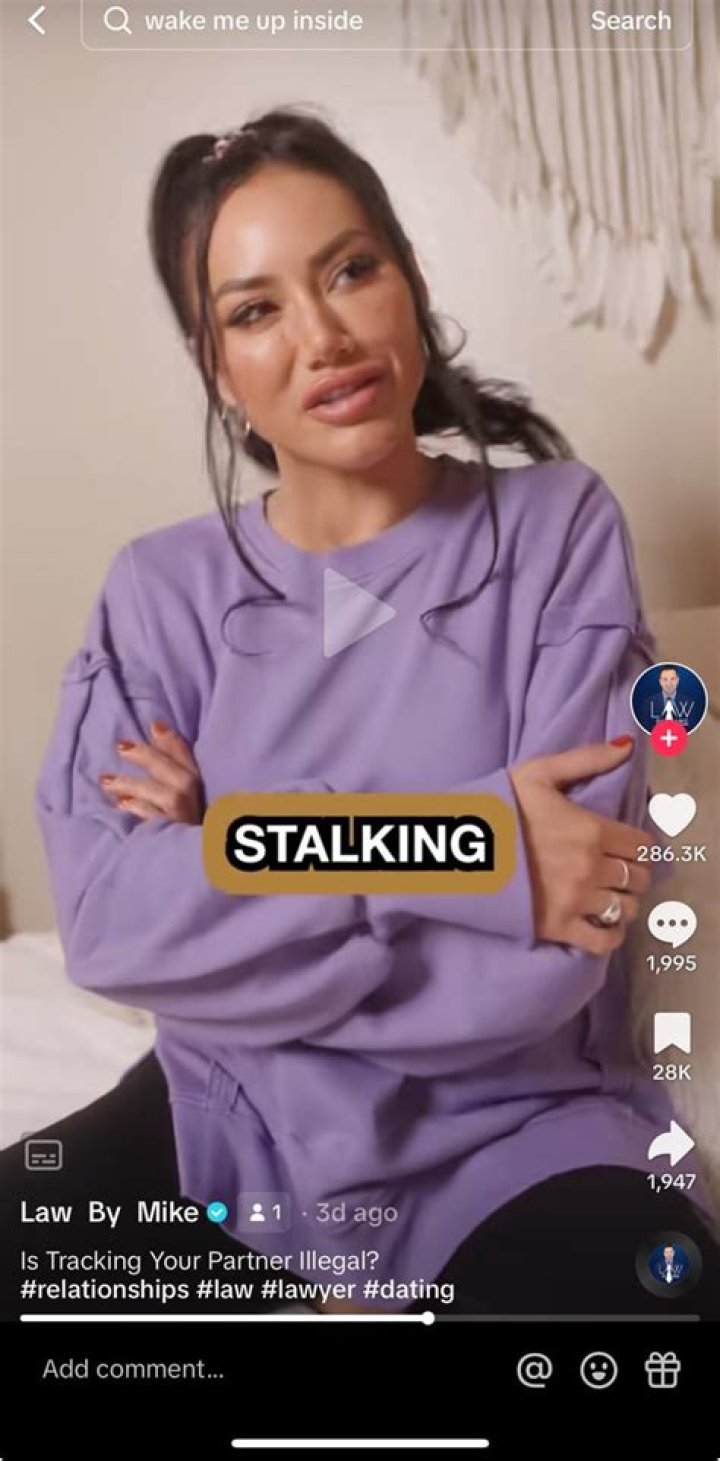
Task: Mention someone with the @ icon
Action: [534, 1370]
